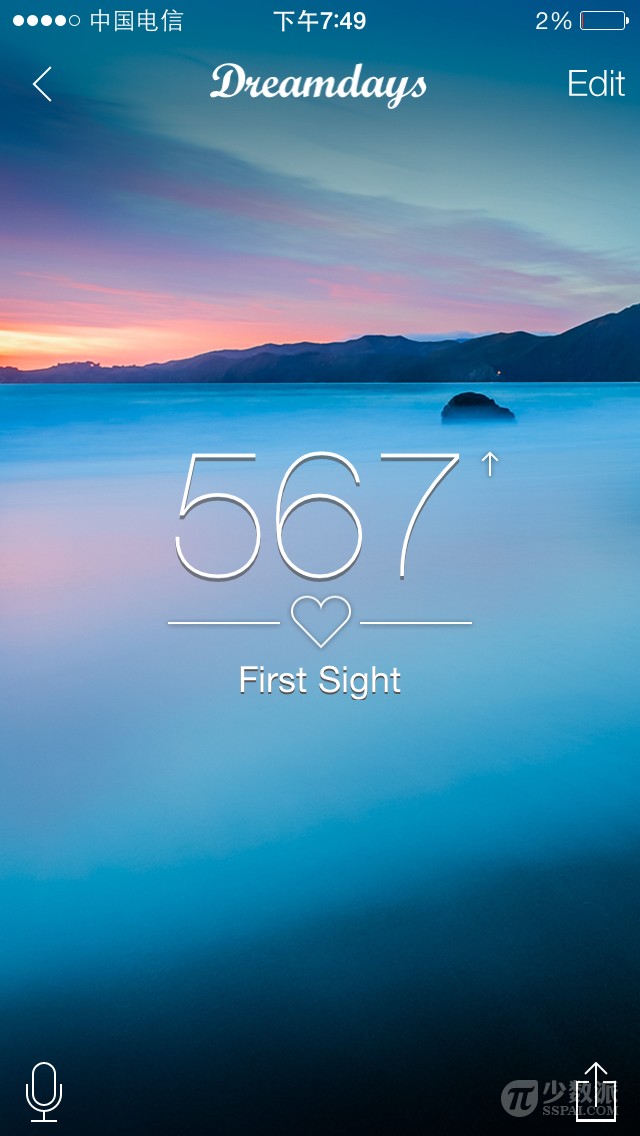Share this First Sight countdown
Screen dimensions: 640x1136
point(596,1092)
